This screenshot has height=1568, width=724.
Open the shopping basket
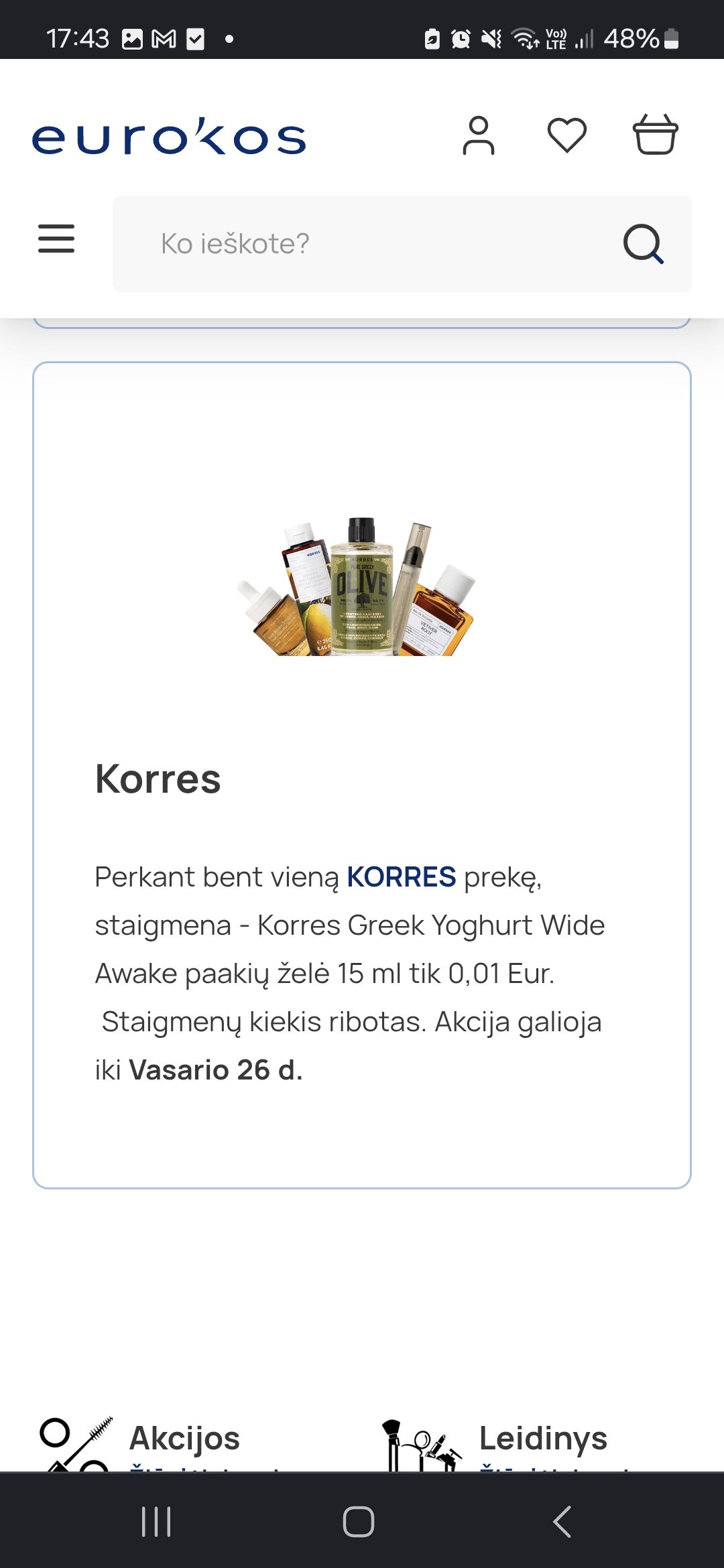point(656,135)
